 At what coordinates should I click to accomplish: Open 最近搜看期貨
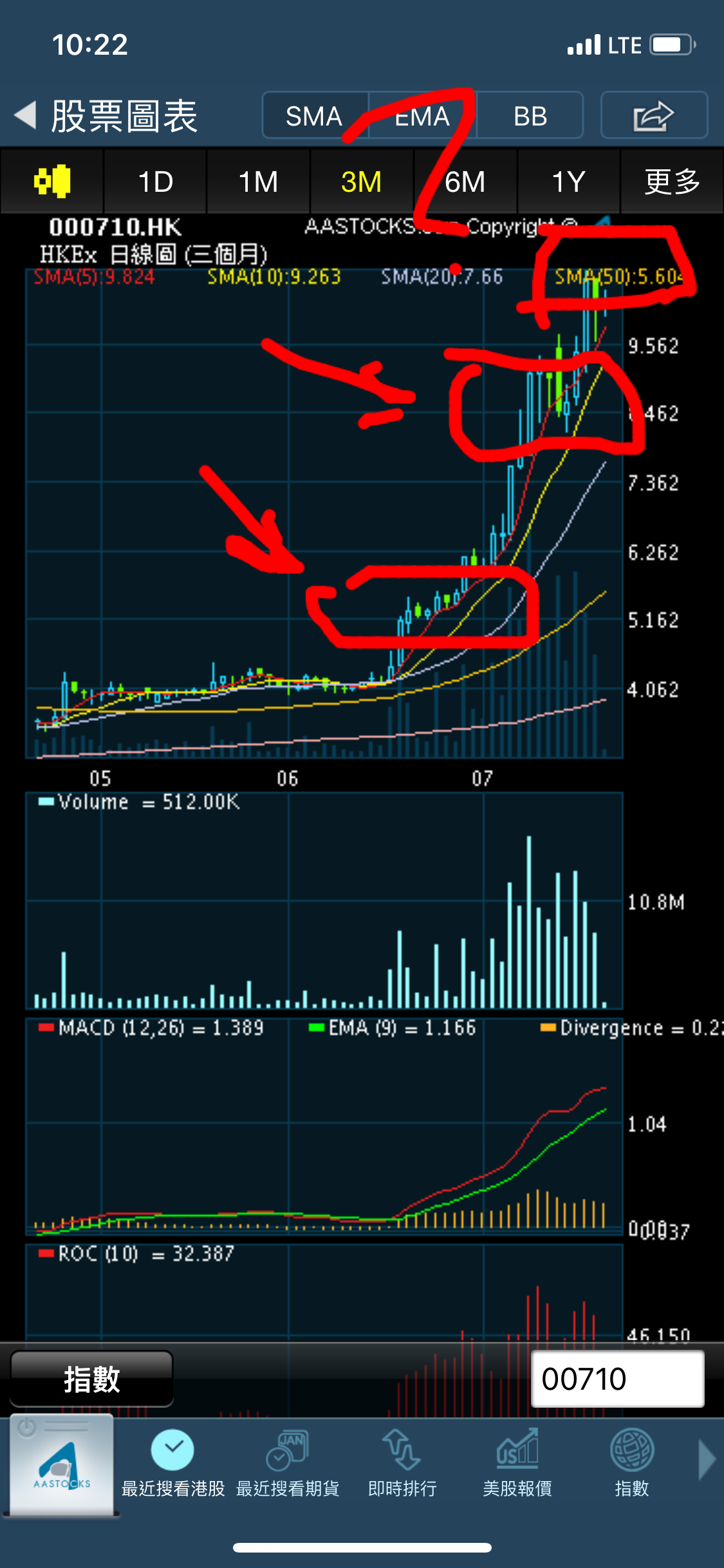click(288, 1464)
